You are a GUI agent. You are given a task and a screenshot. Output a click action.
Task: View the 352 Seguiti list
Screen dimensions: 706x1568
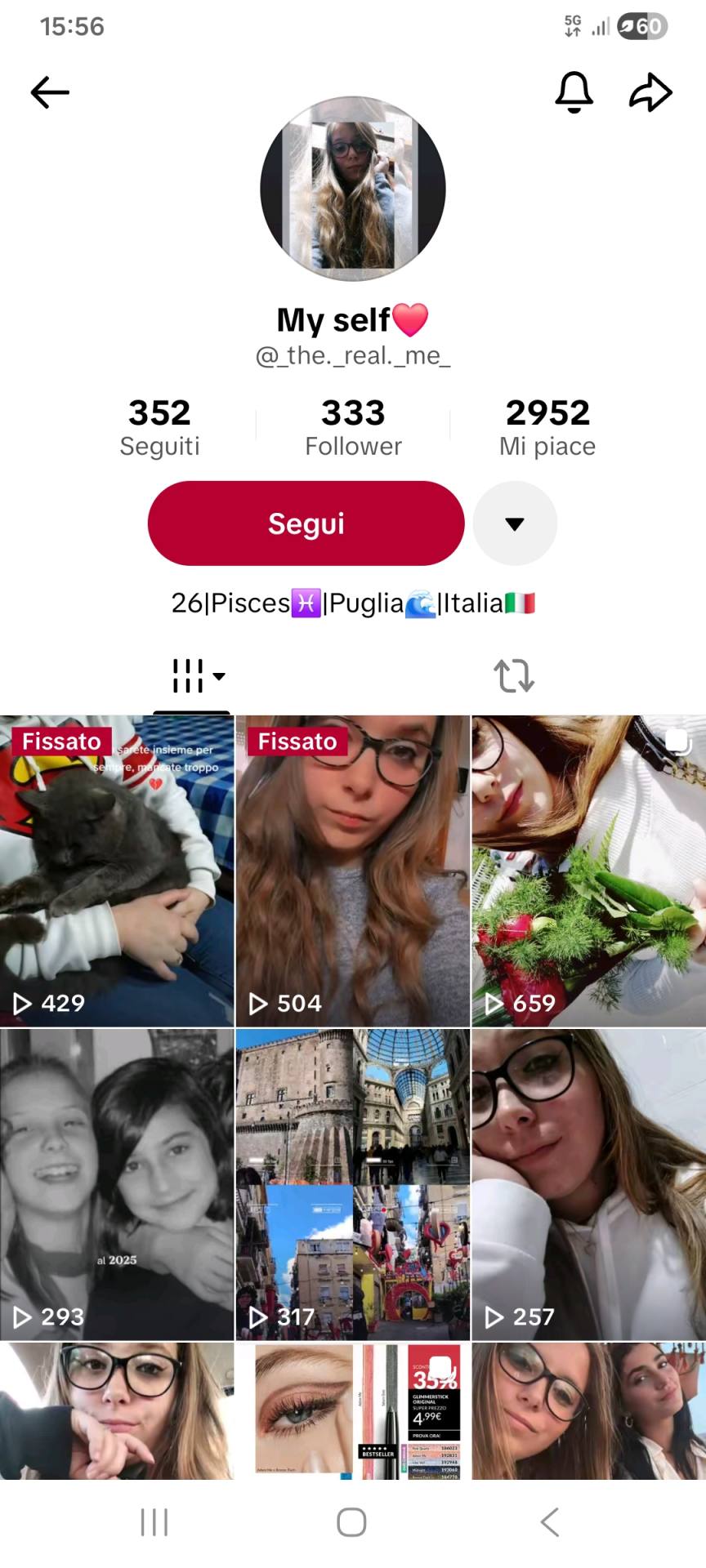click(x=159, y=426)
